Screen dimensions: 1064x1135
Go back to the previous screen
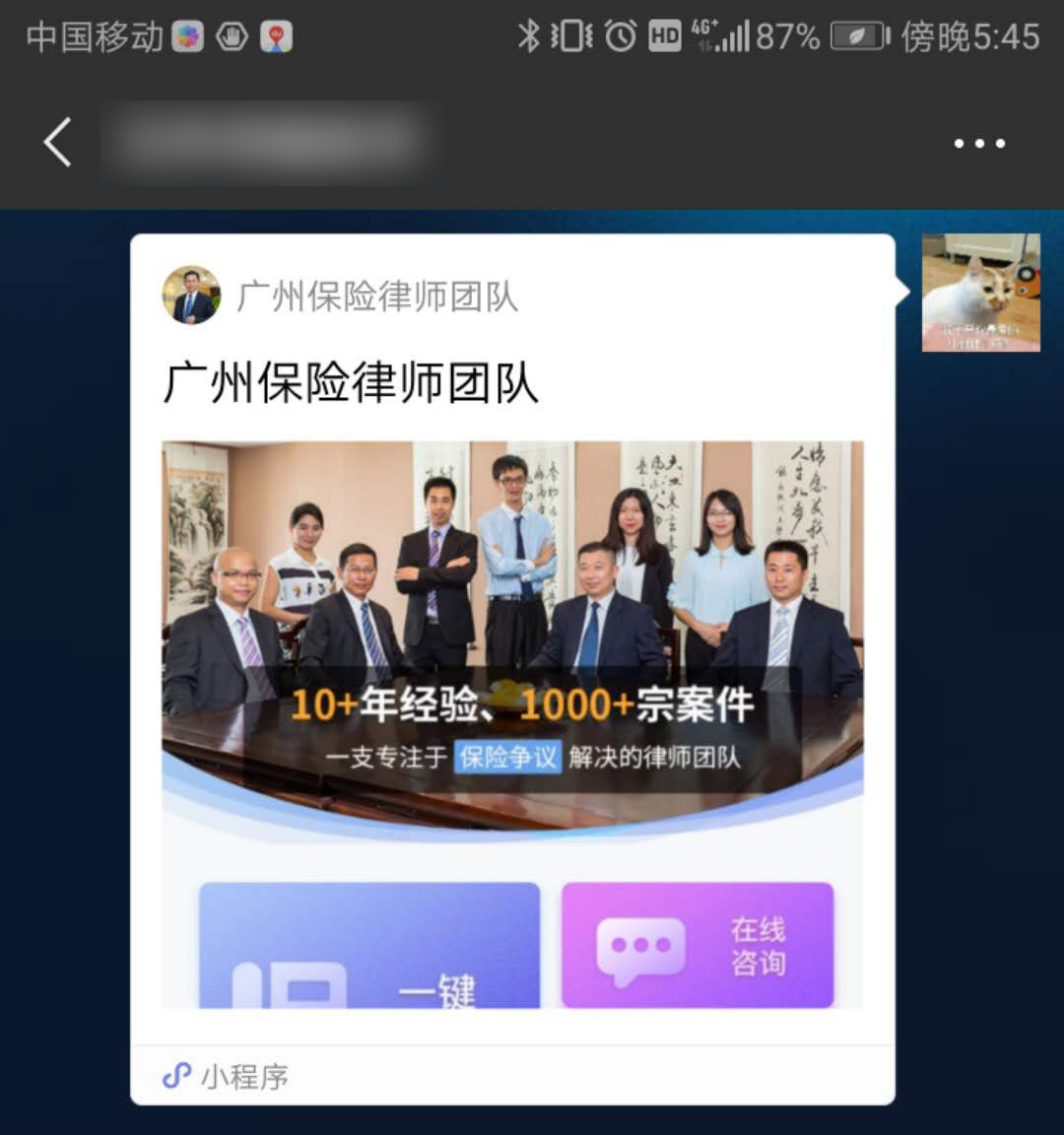coord(57,142)
